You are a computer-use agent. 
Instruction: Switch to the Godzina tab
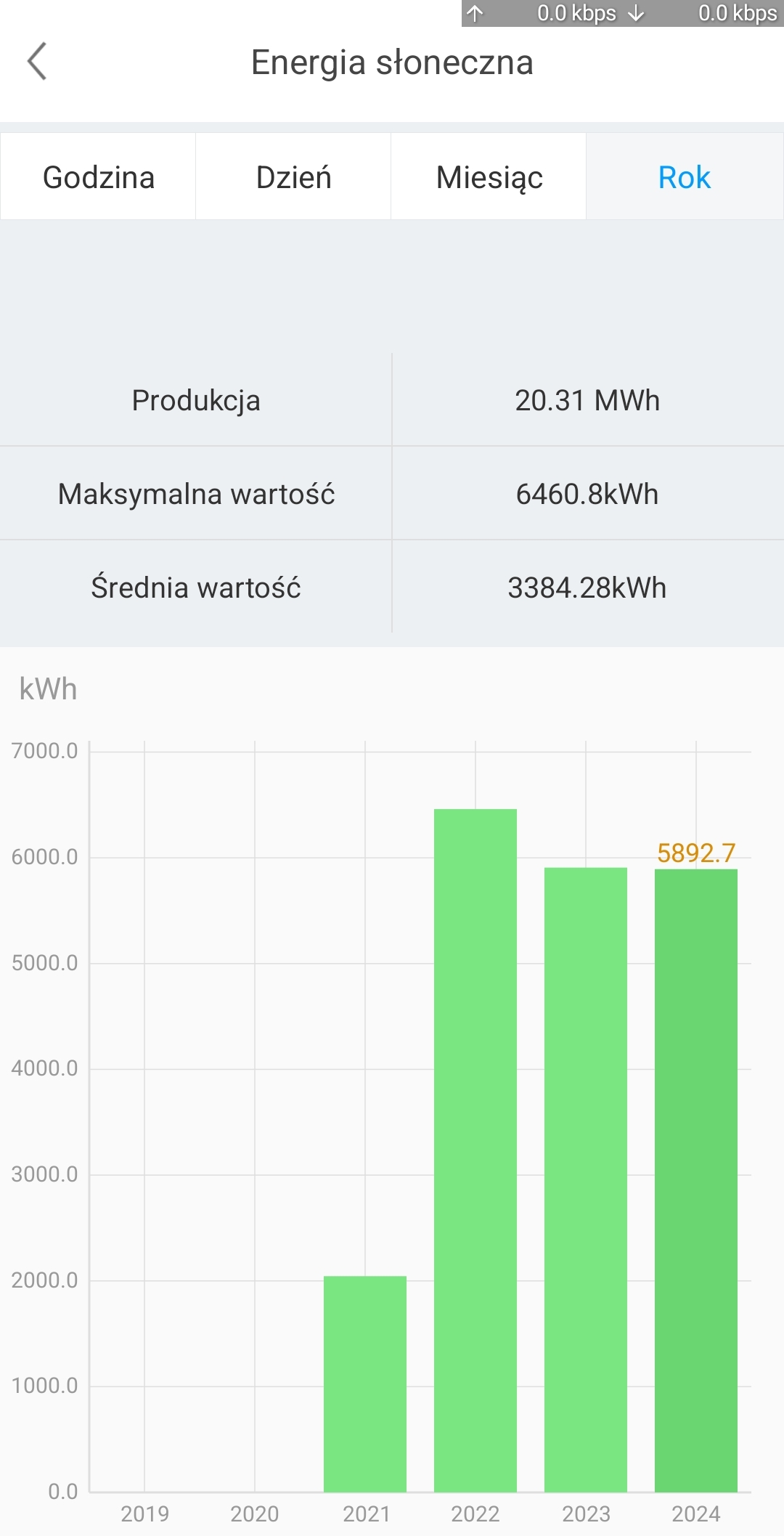(x=98, y=177)
